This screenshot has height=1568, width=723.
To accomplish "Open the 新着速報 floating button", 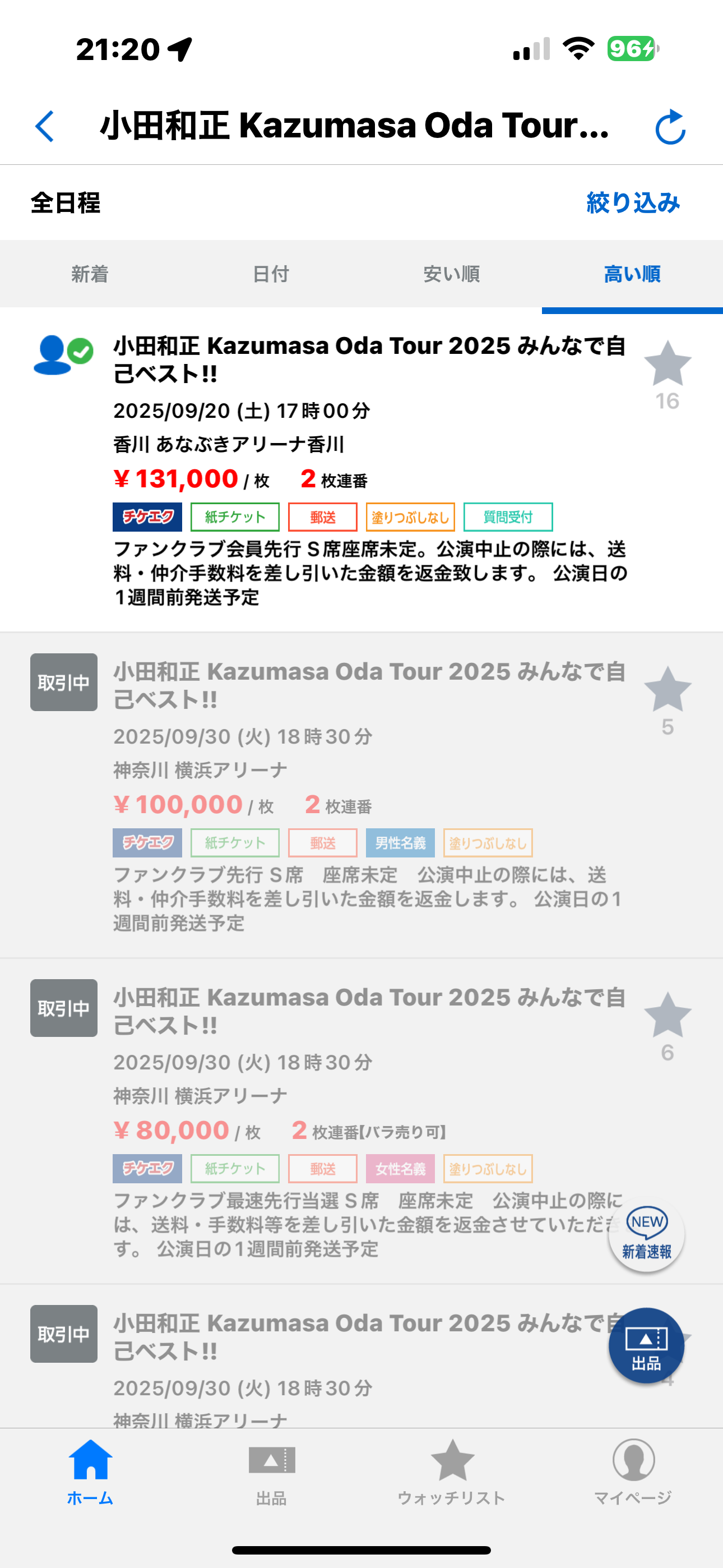I will pyautogui.click(x=646, y=1234).
